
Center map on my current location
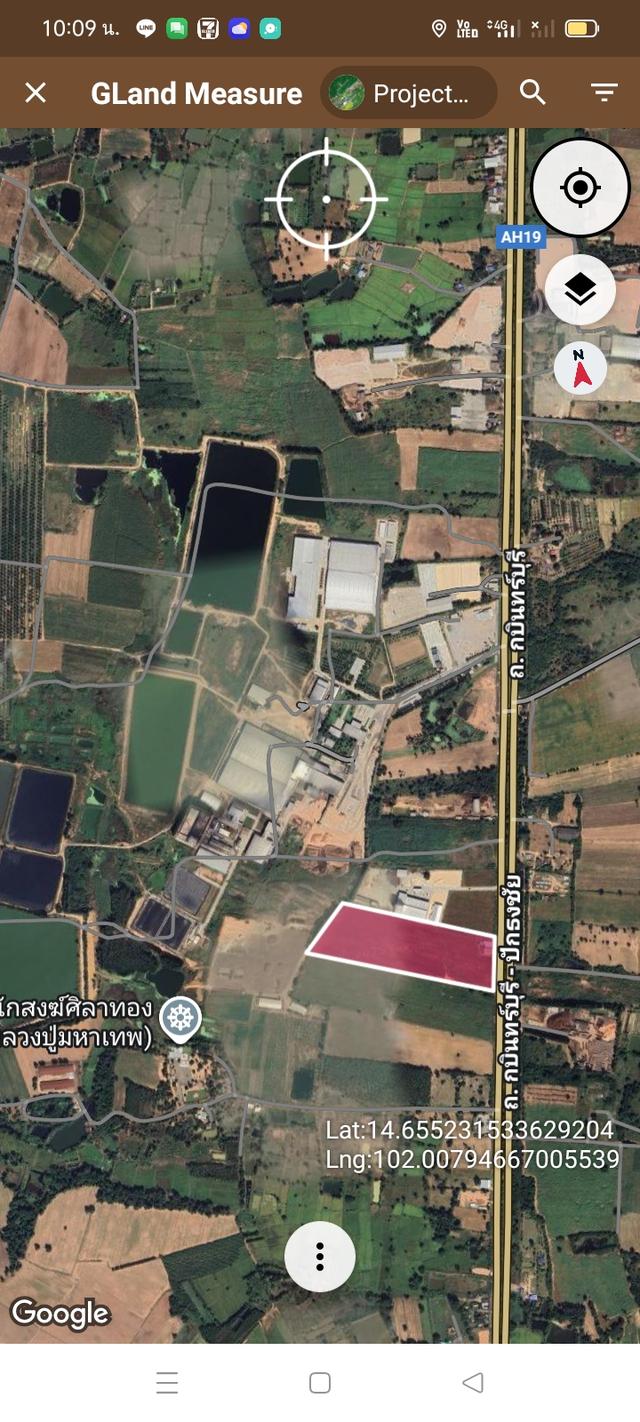pos(580,188)
